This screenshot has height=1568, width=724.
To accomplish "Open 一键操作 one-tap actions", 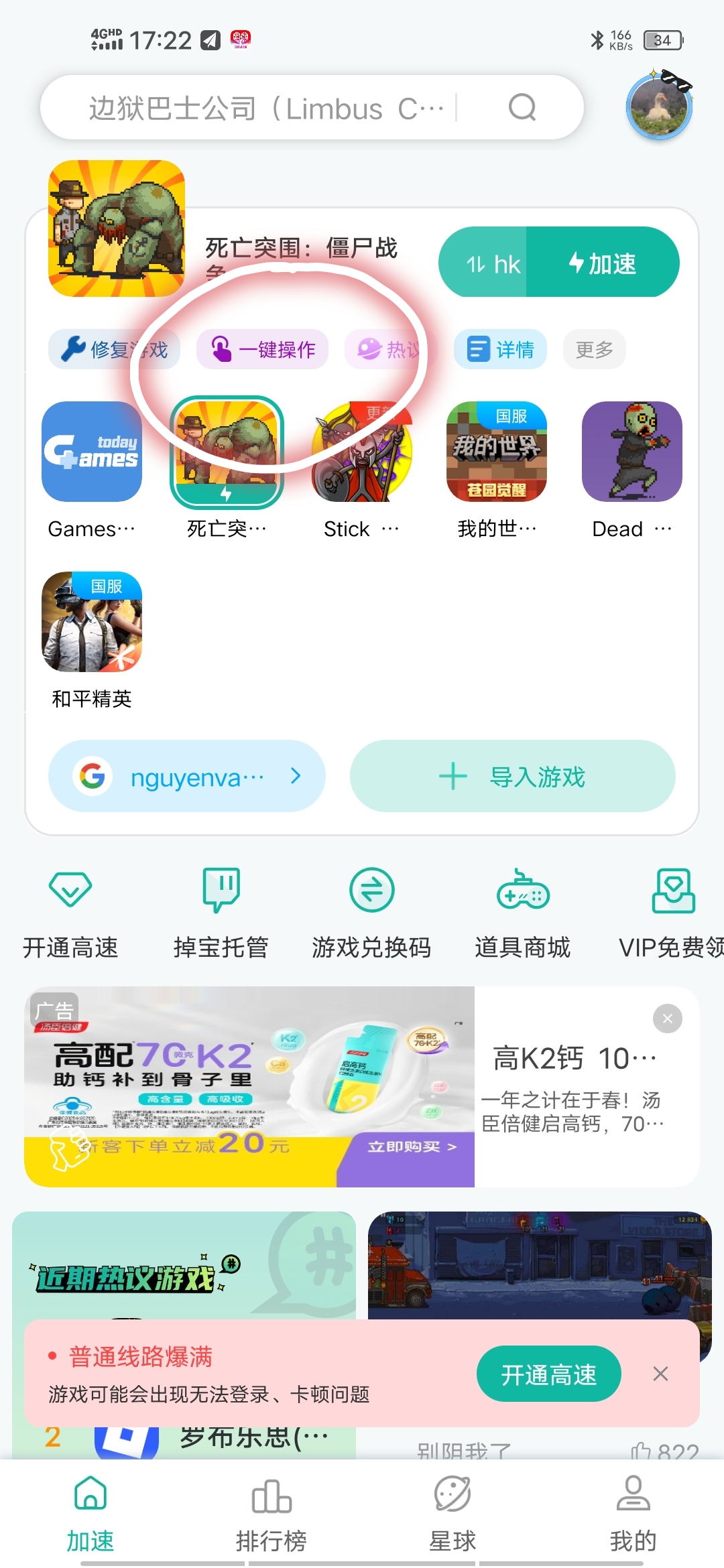I will 263,349.
